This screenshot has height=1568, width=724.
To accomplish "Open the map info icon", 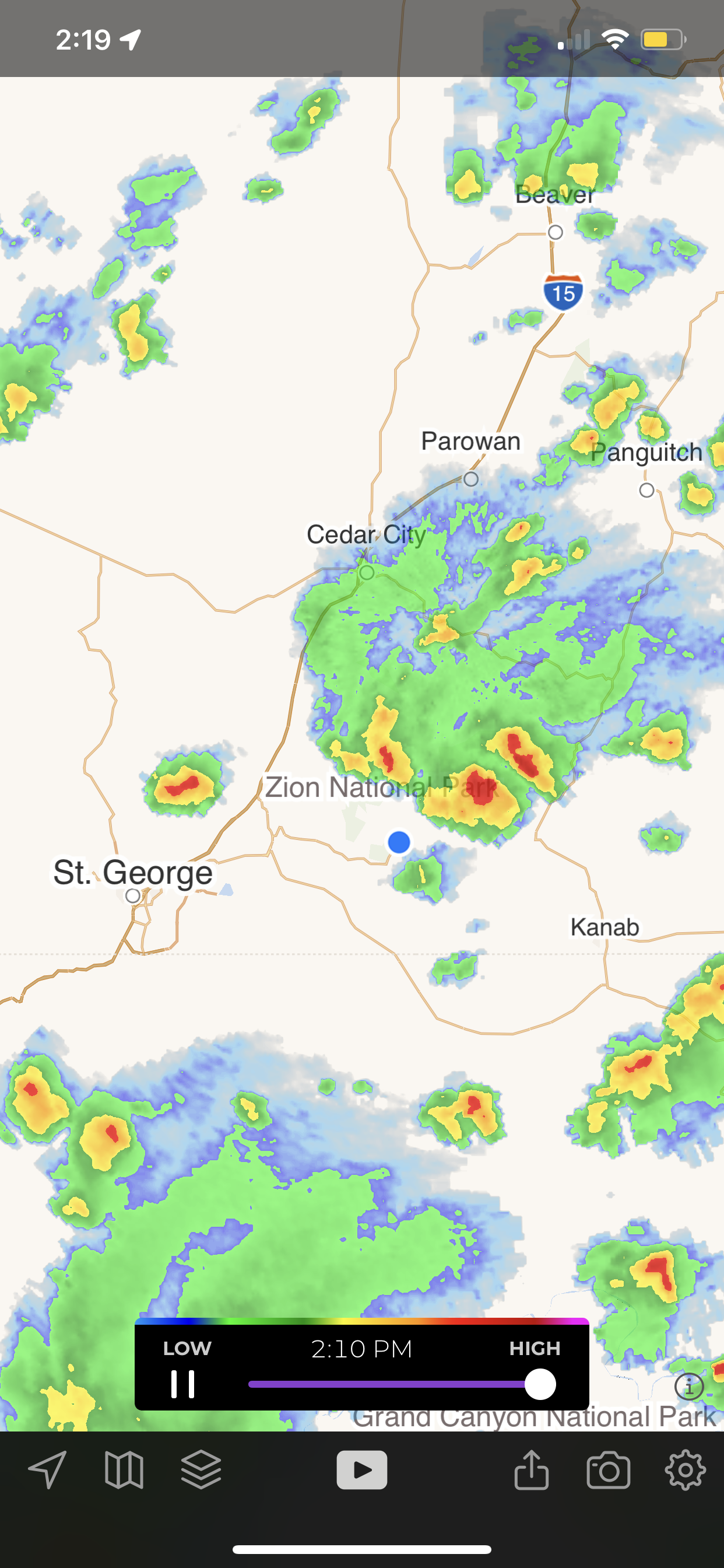I will (x=690, y=1387).
